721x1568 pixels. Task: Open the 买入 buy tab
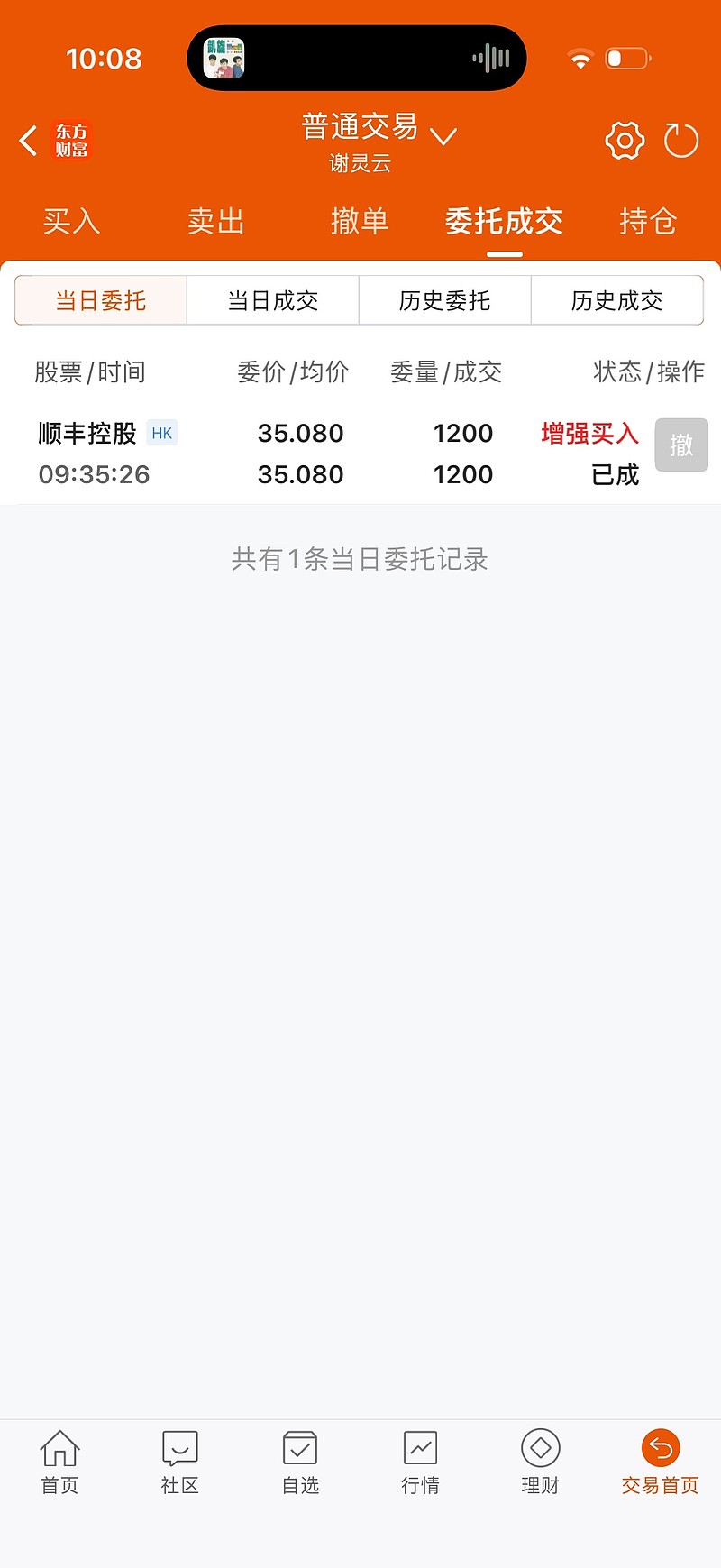coord(71,222)
